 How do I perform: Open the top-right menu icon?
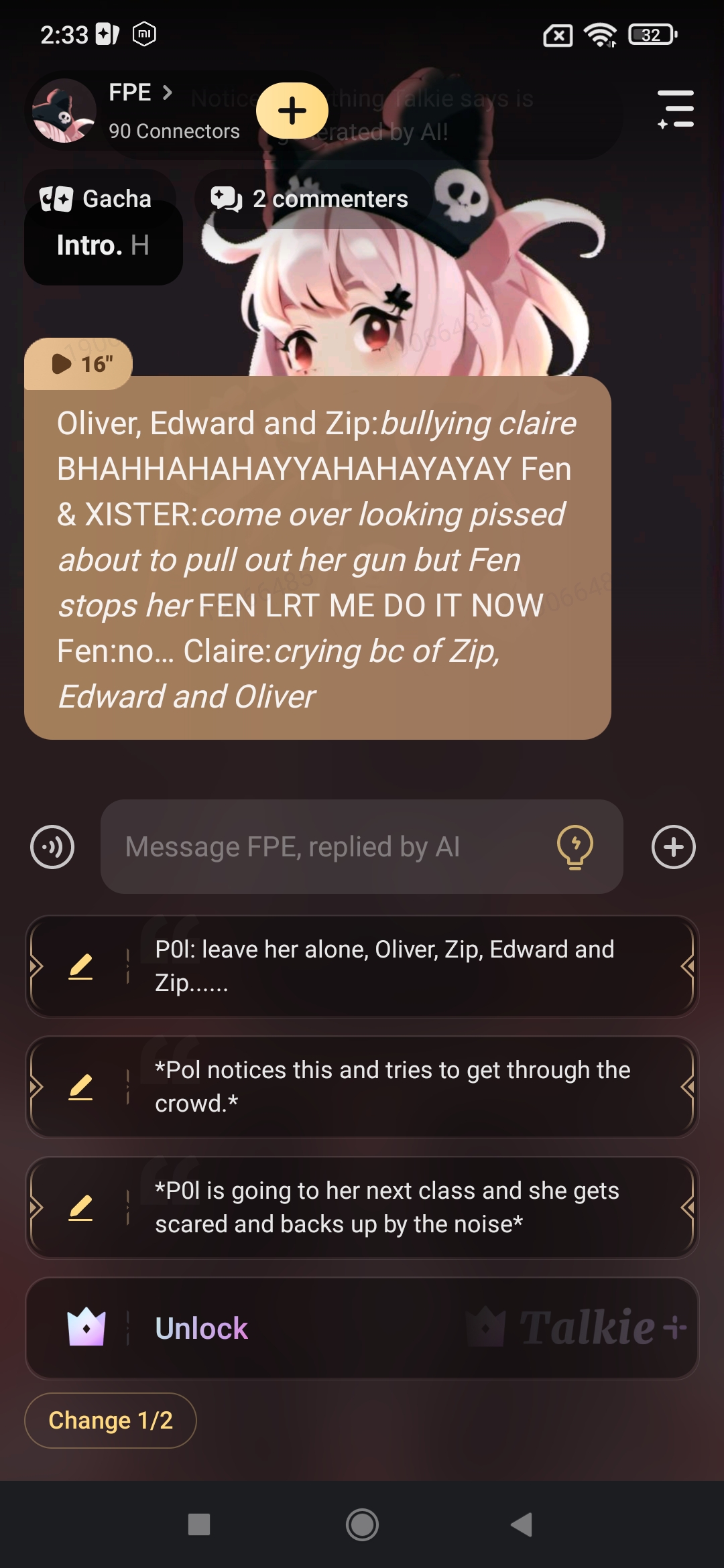pyautogui.click(x=676, y=109)
